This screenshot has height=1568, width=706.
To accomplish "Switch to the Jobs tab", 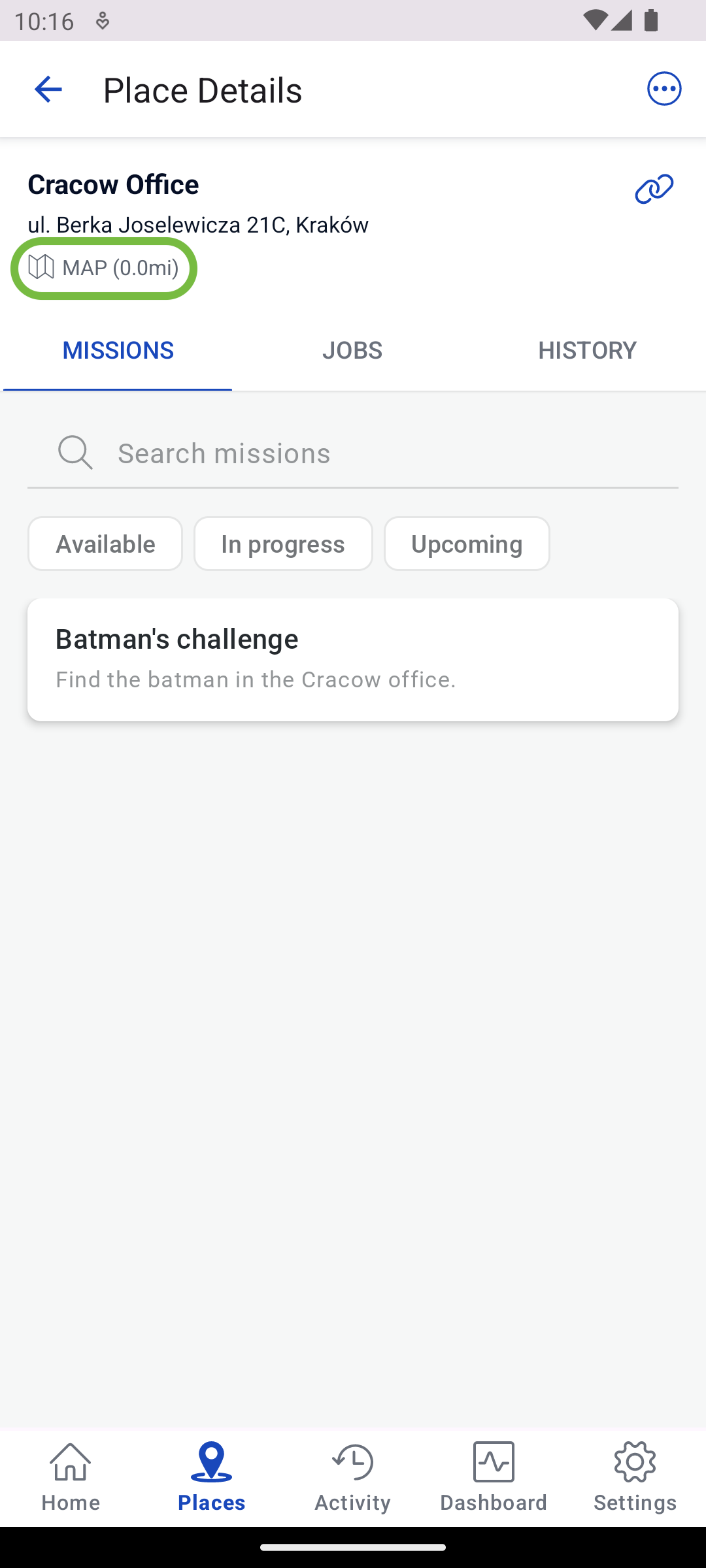I will click(x=352, y=350).
